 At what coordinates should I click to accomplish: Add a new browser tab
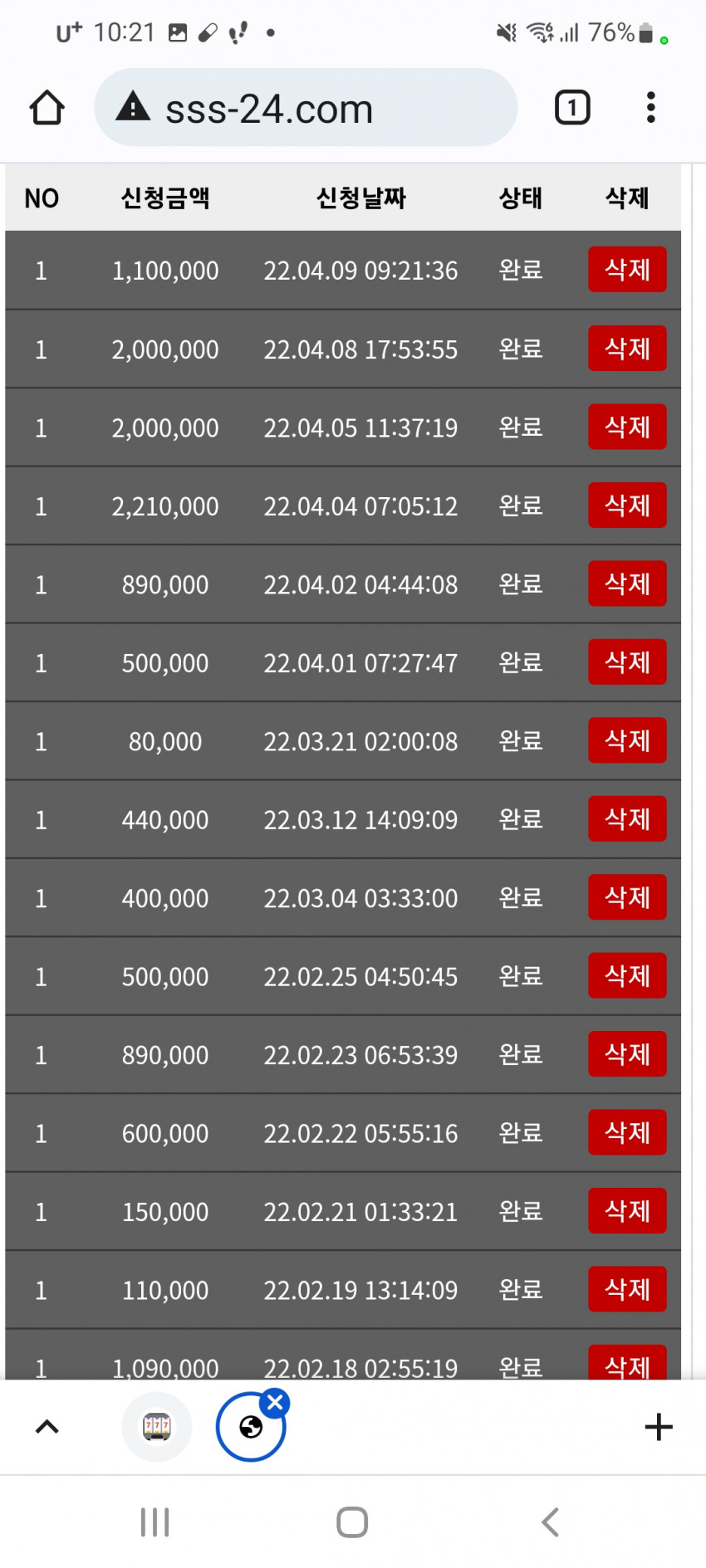tap(659, 1427)
